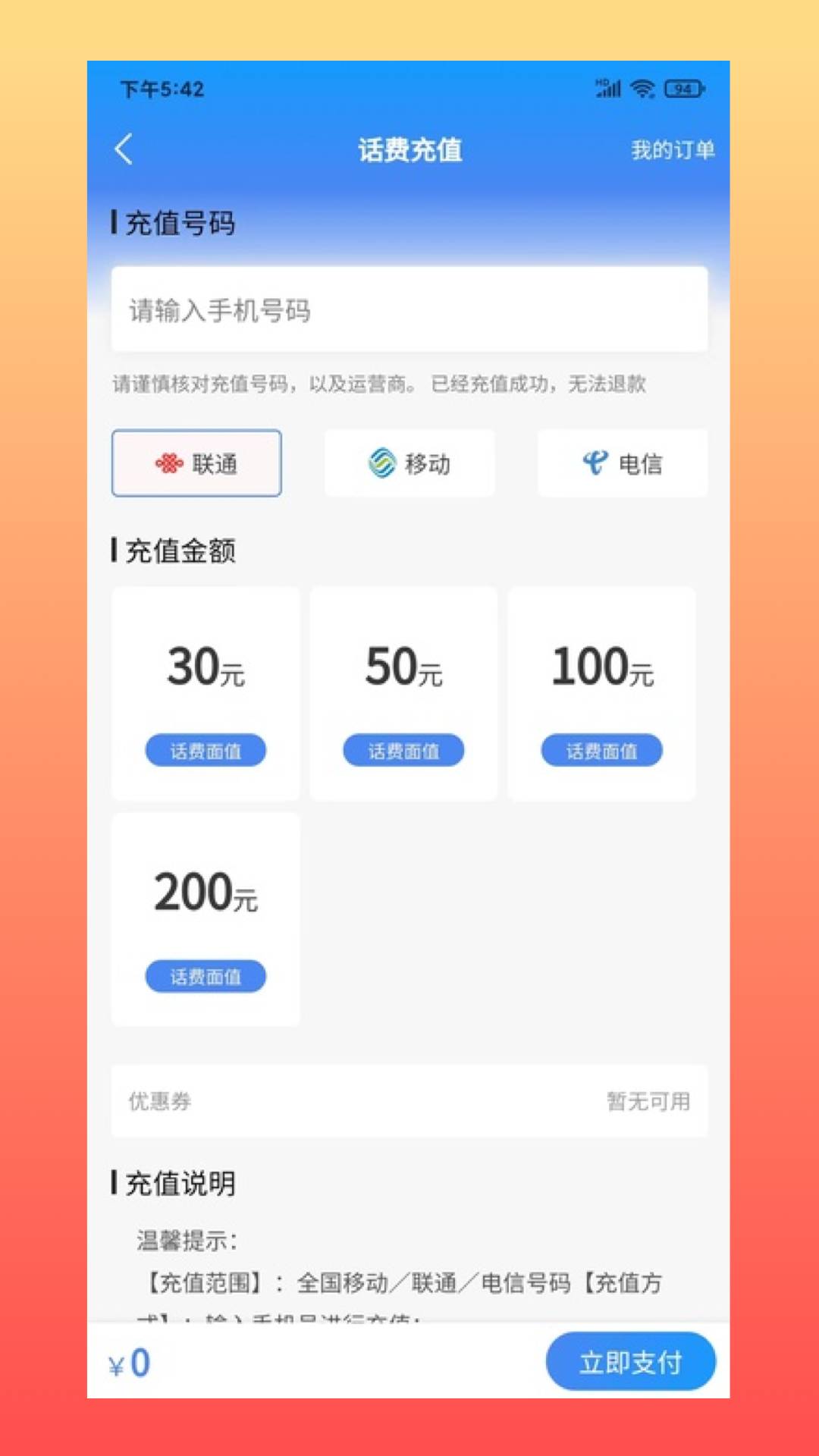This screenshot has height=1456, width=819.
Task: Select the 联通 carrier
Action: [196, 463]
